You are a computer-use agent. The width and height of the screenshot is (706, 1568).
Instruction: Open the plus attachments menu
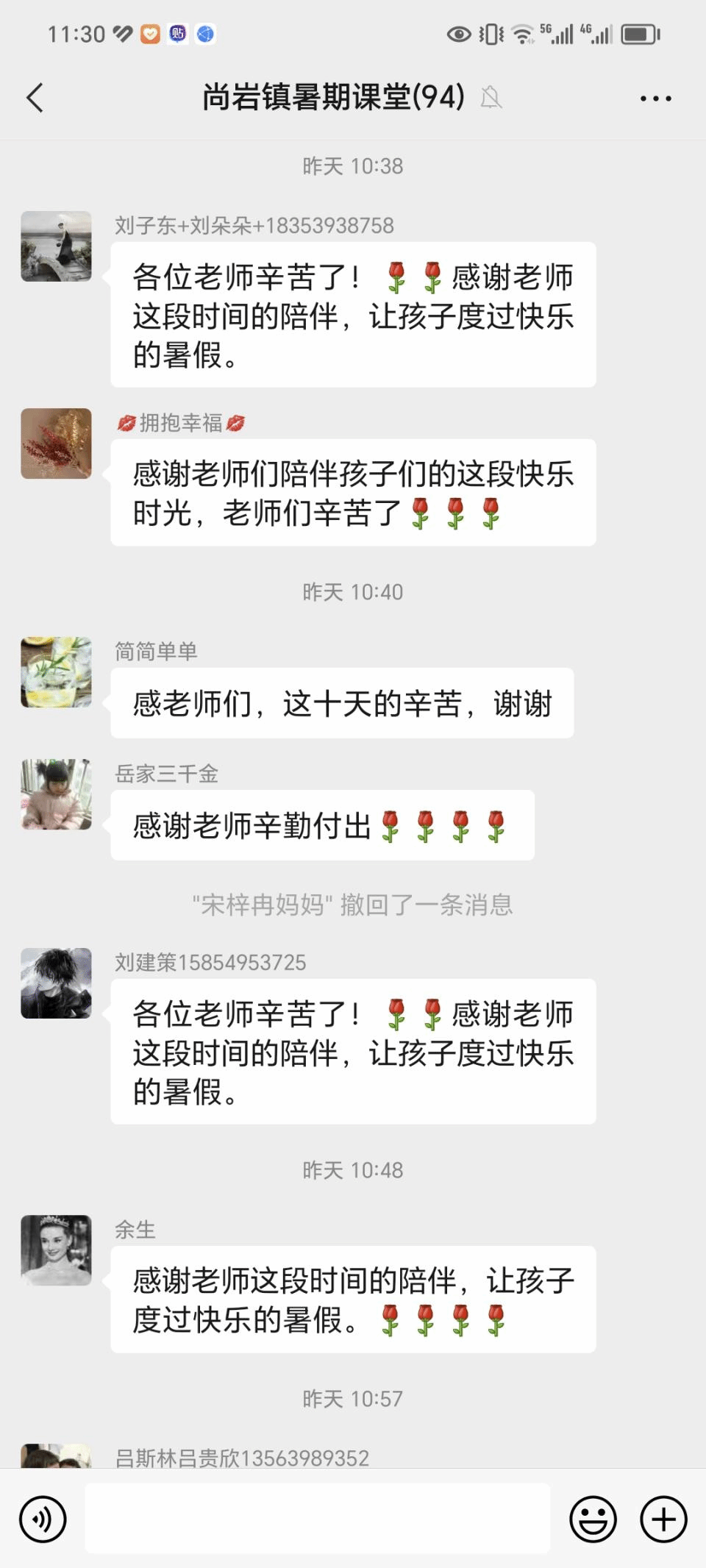(x=663, y=1519)
